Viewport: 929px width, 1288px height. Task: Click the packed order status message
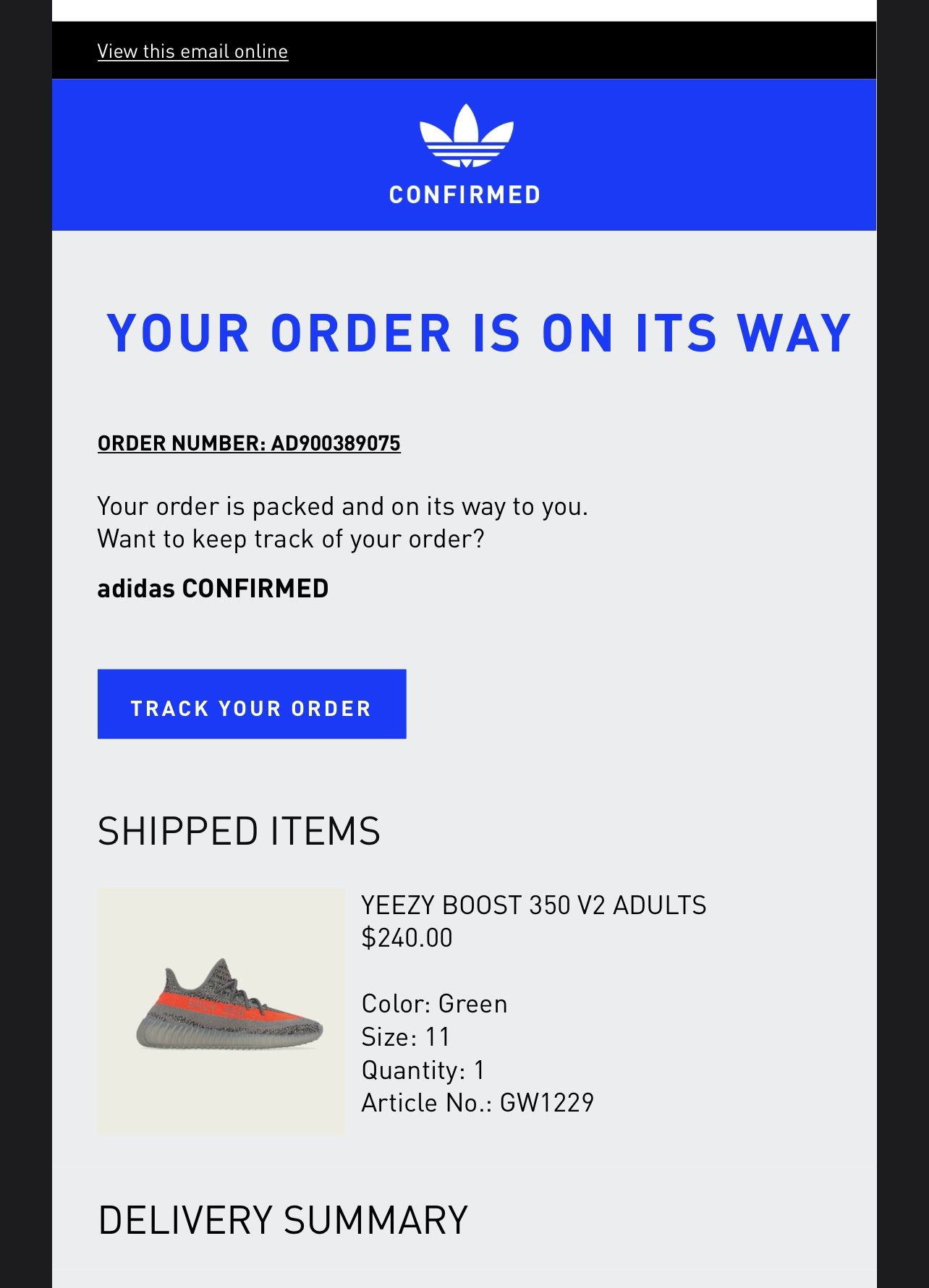[343, 506]
